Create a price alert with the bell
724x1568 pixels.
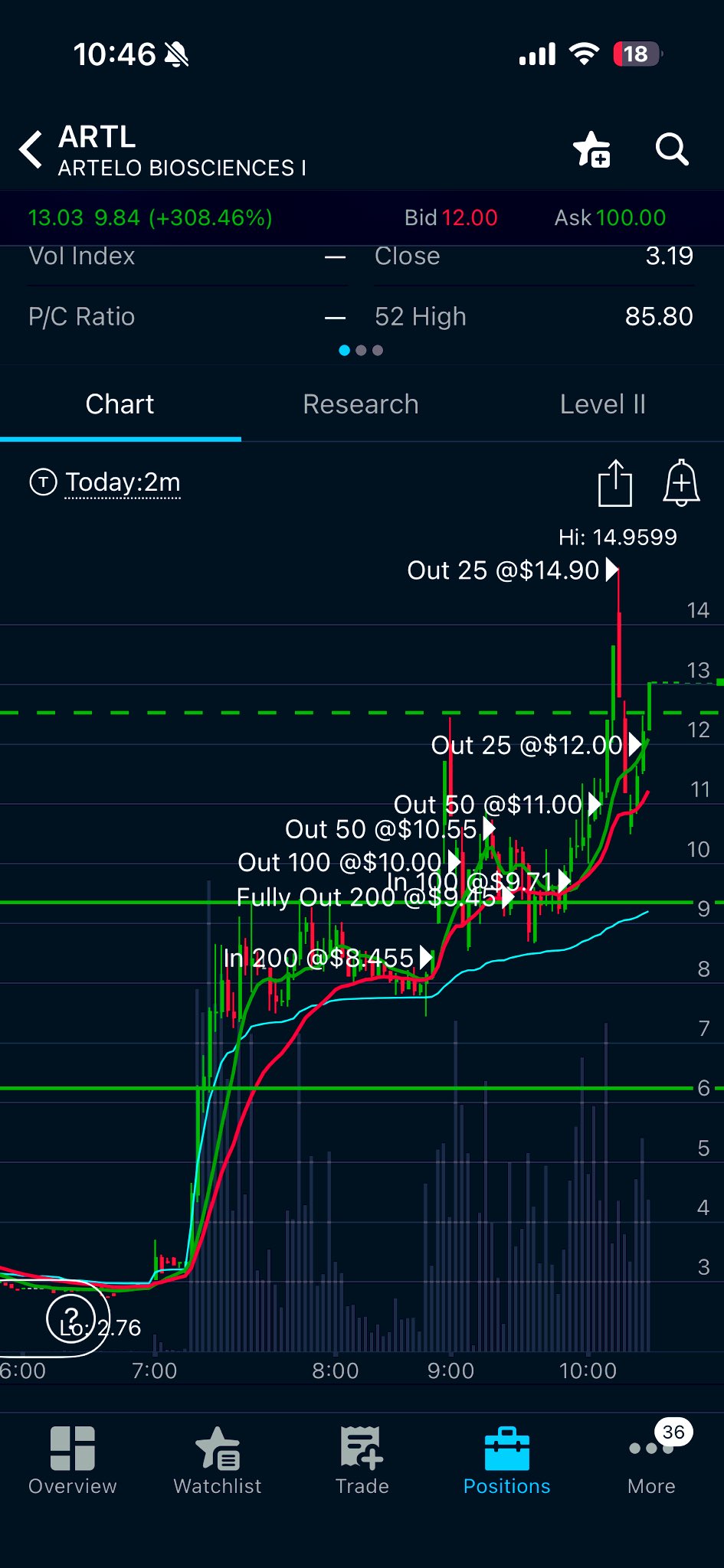point(680,483)
